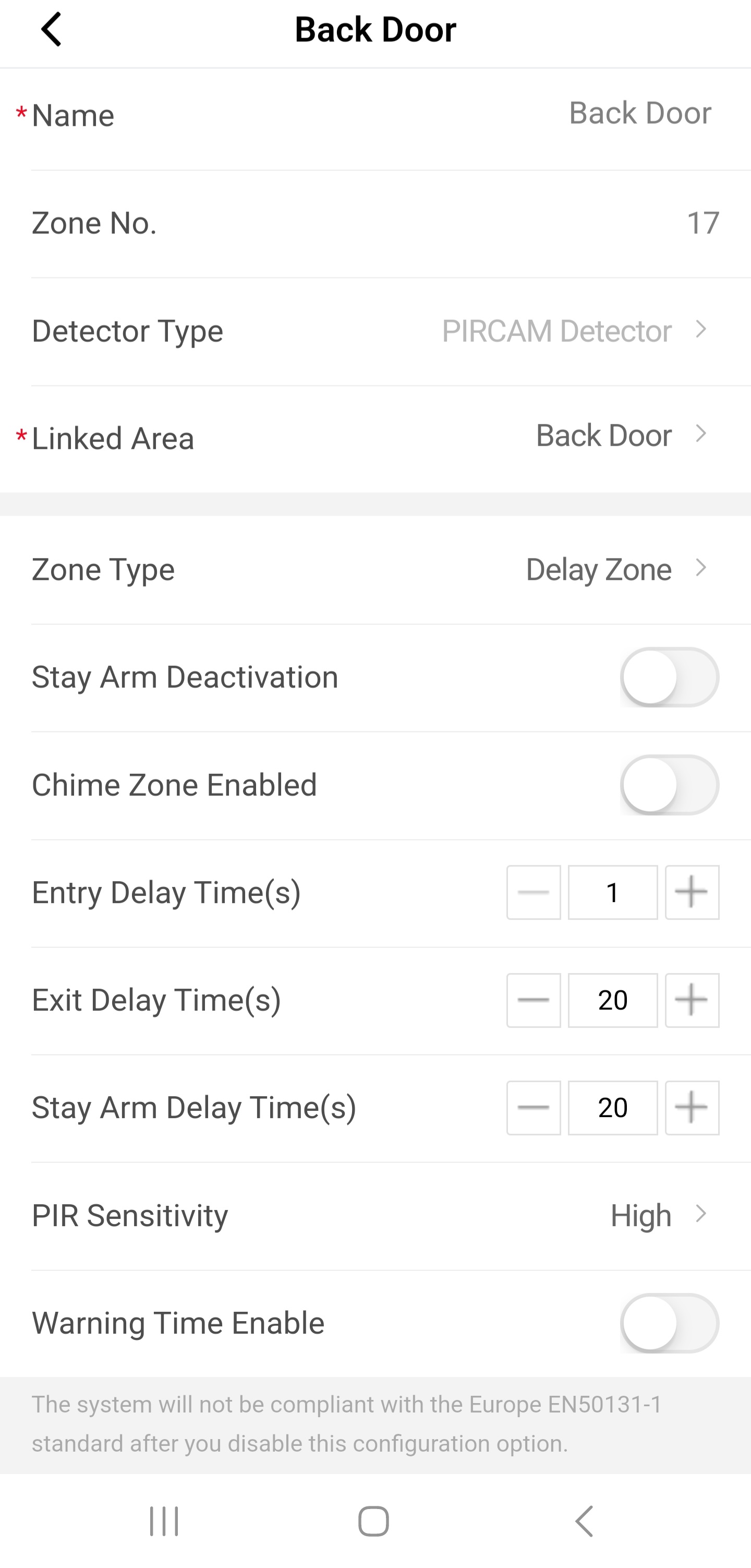751x1568 pixels.
Task: Increase Exit Delay Time with plus
Action: point(692,1000)
